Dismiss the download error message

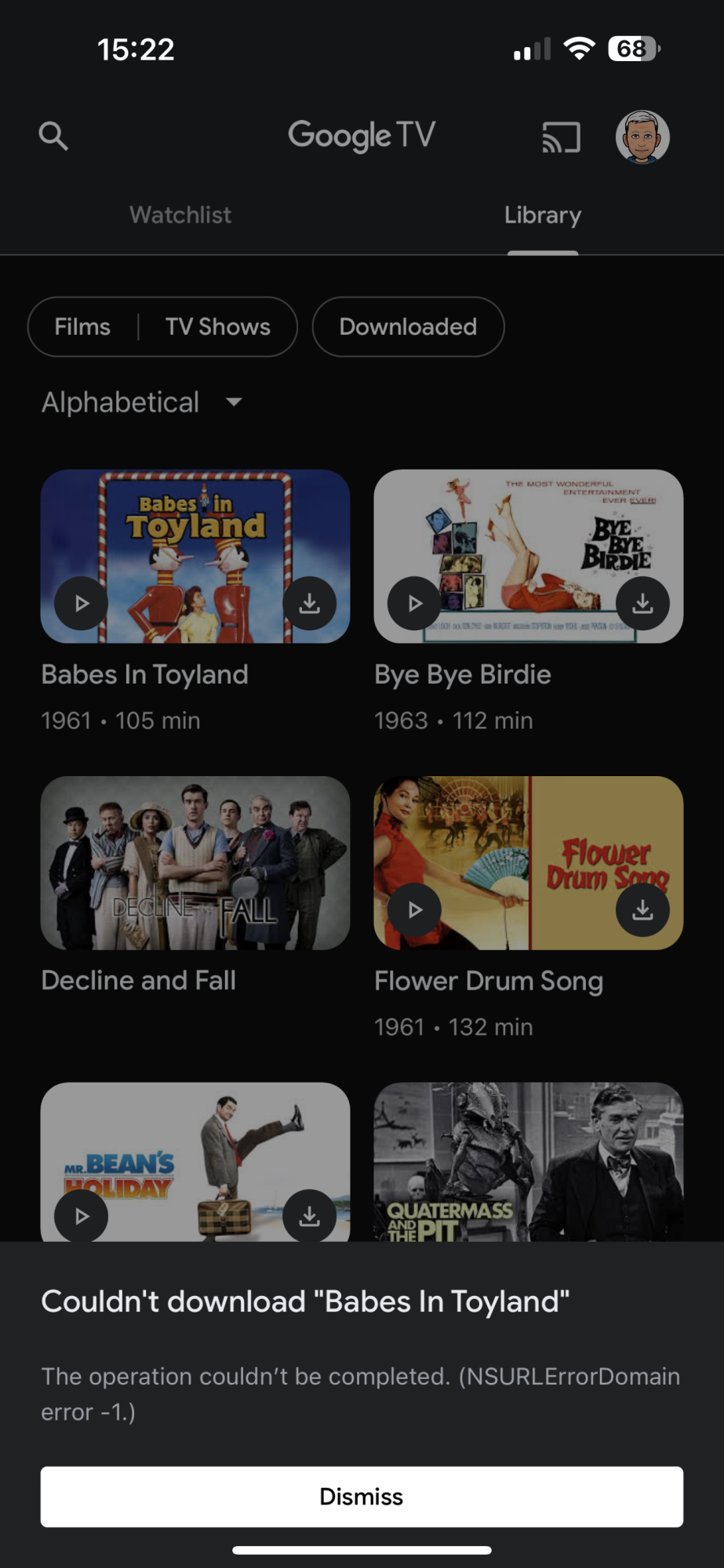coord(362,1496)
